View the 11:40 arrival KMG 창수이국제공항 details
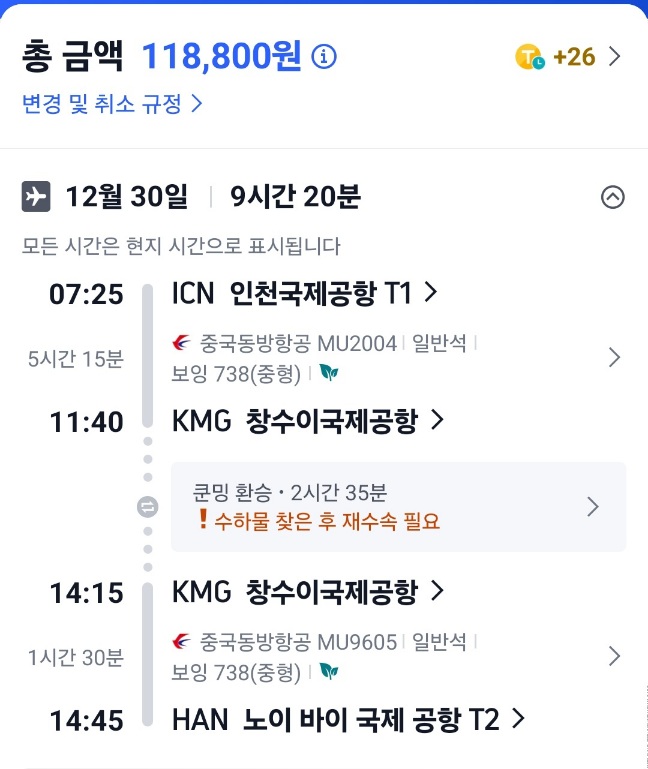Image resolution: width=648 pixels, height=769 pixels. 308,421
